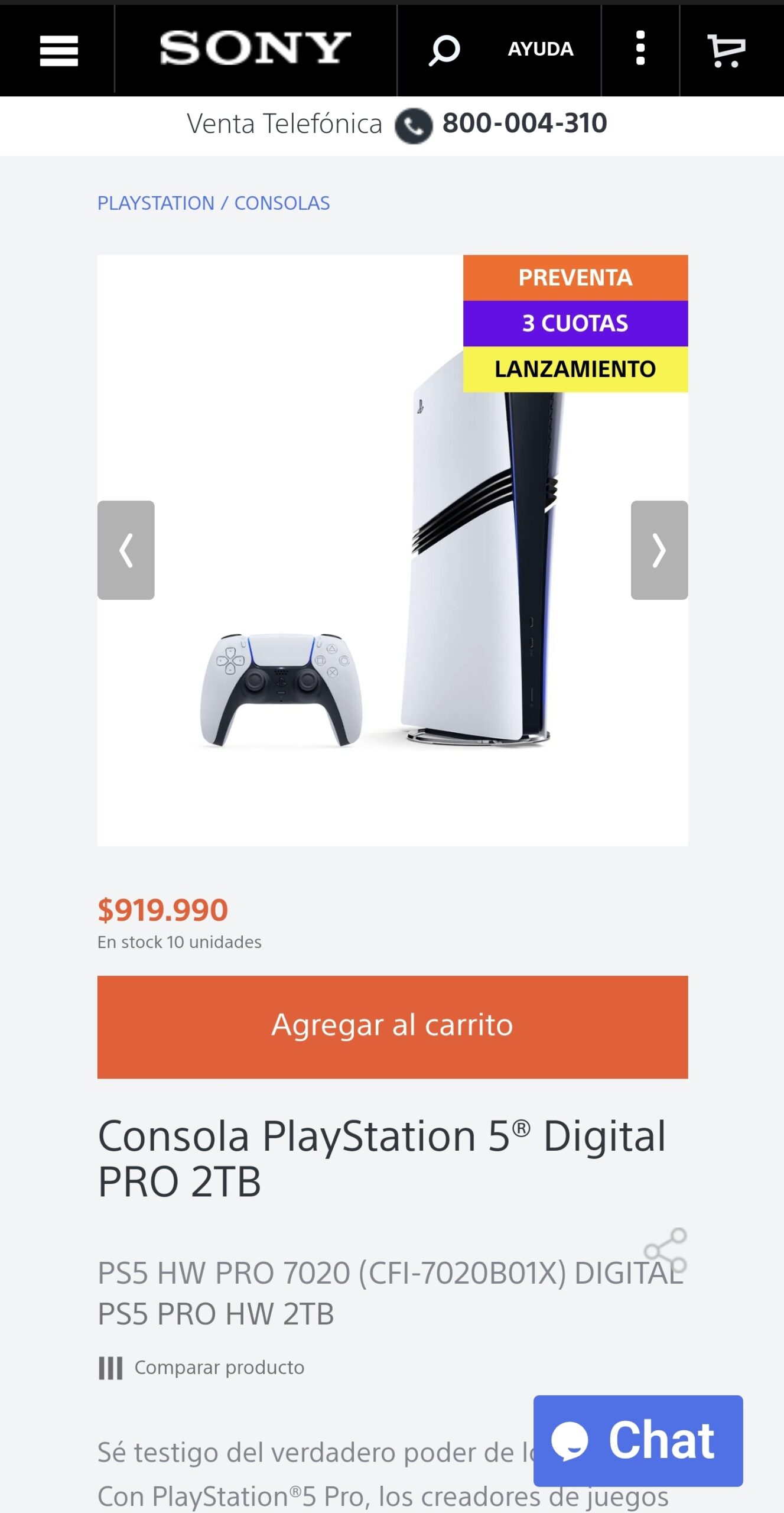Image resolution: width=784 pixels, height=1513 pixels.
Task: Open the AYUDA help page
Action: pyautogui.click(x=541, y=49)
